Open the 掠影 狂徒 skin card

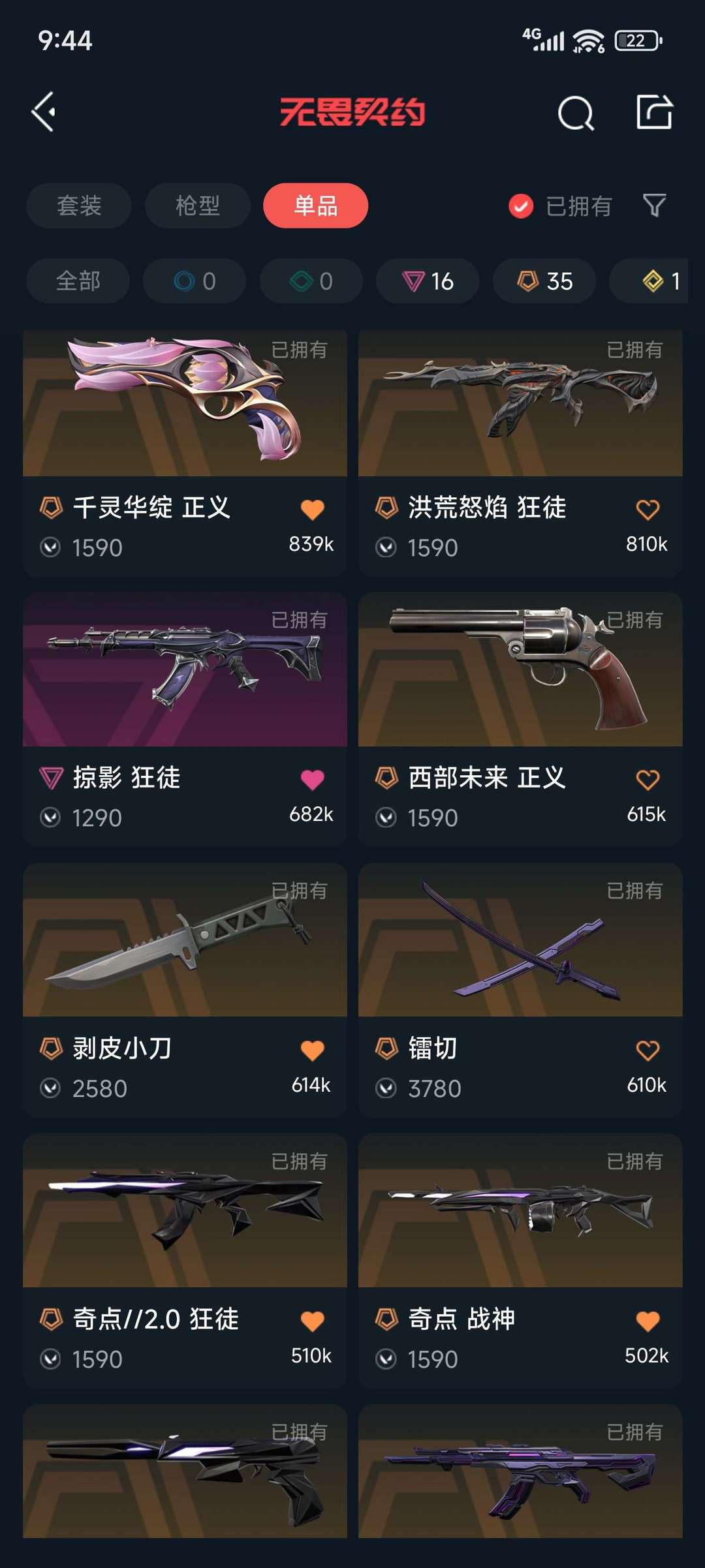coord(185,720)
